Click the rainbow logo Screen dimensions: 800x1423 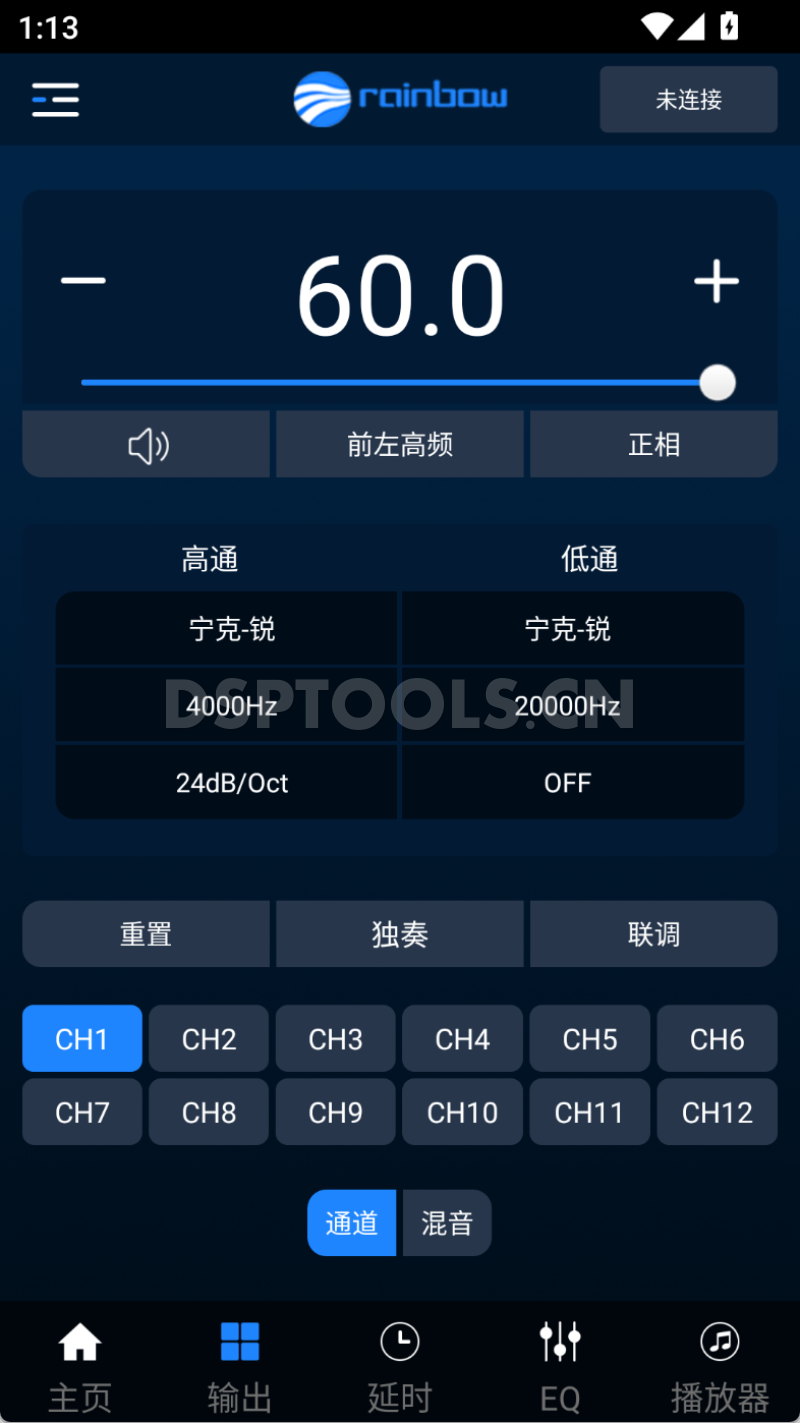point(399,99)
